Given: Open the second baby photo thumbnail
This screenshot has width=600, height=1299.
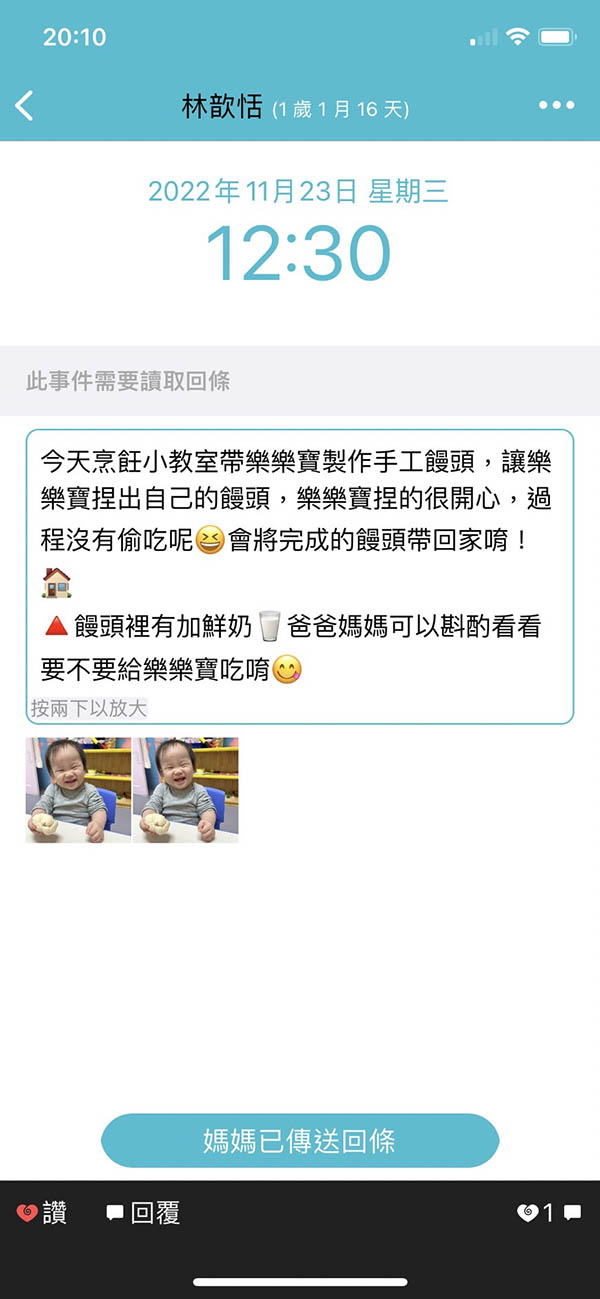Looking at the screenshot, I should [x=186, y=790].
